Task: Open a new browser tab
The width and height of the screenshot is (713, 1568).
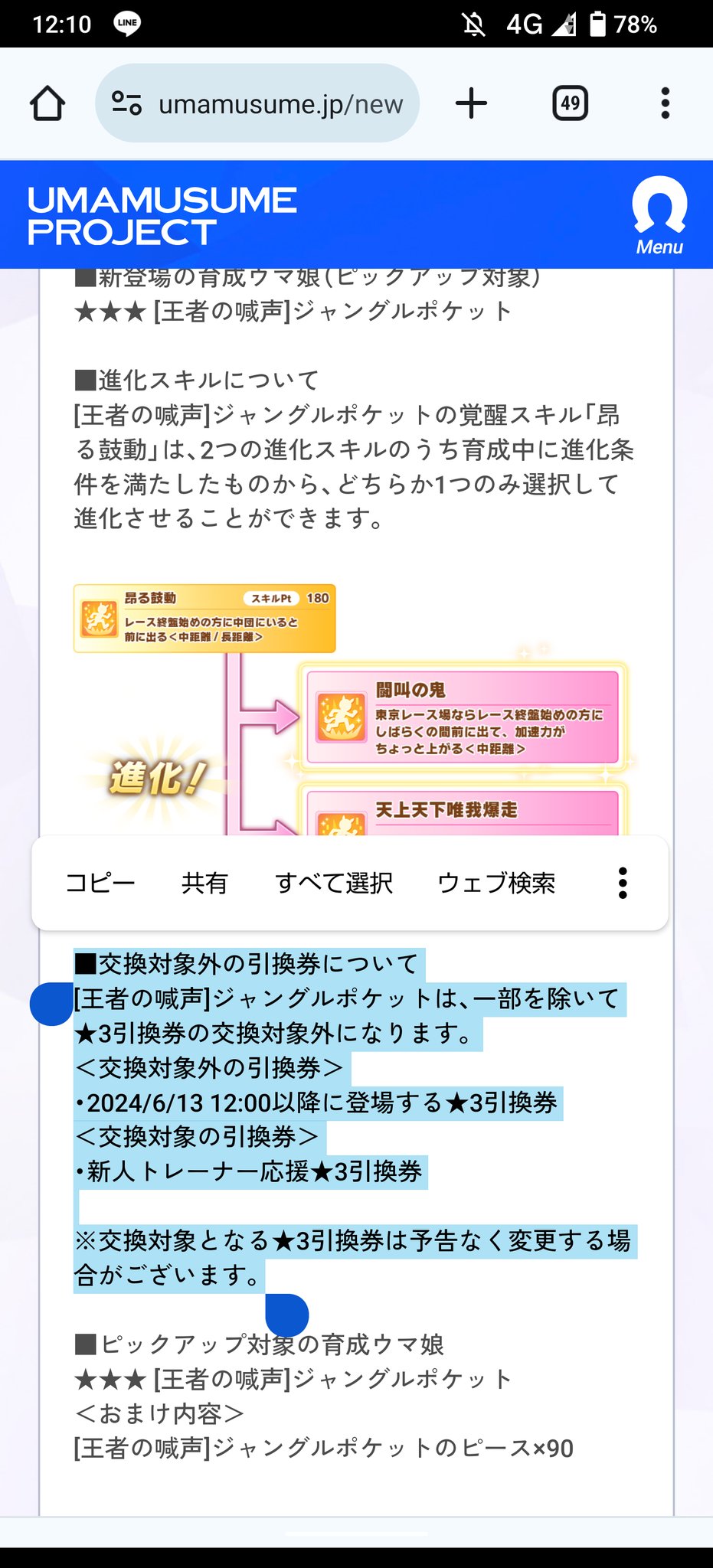Action: pos(471,103)
